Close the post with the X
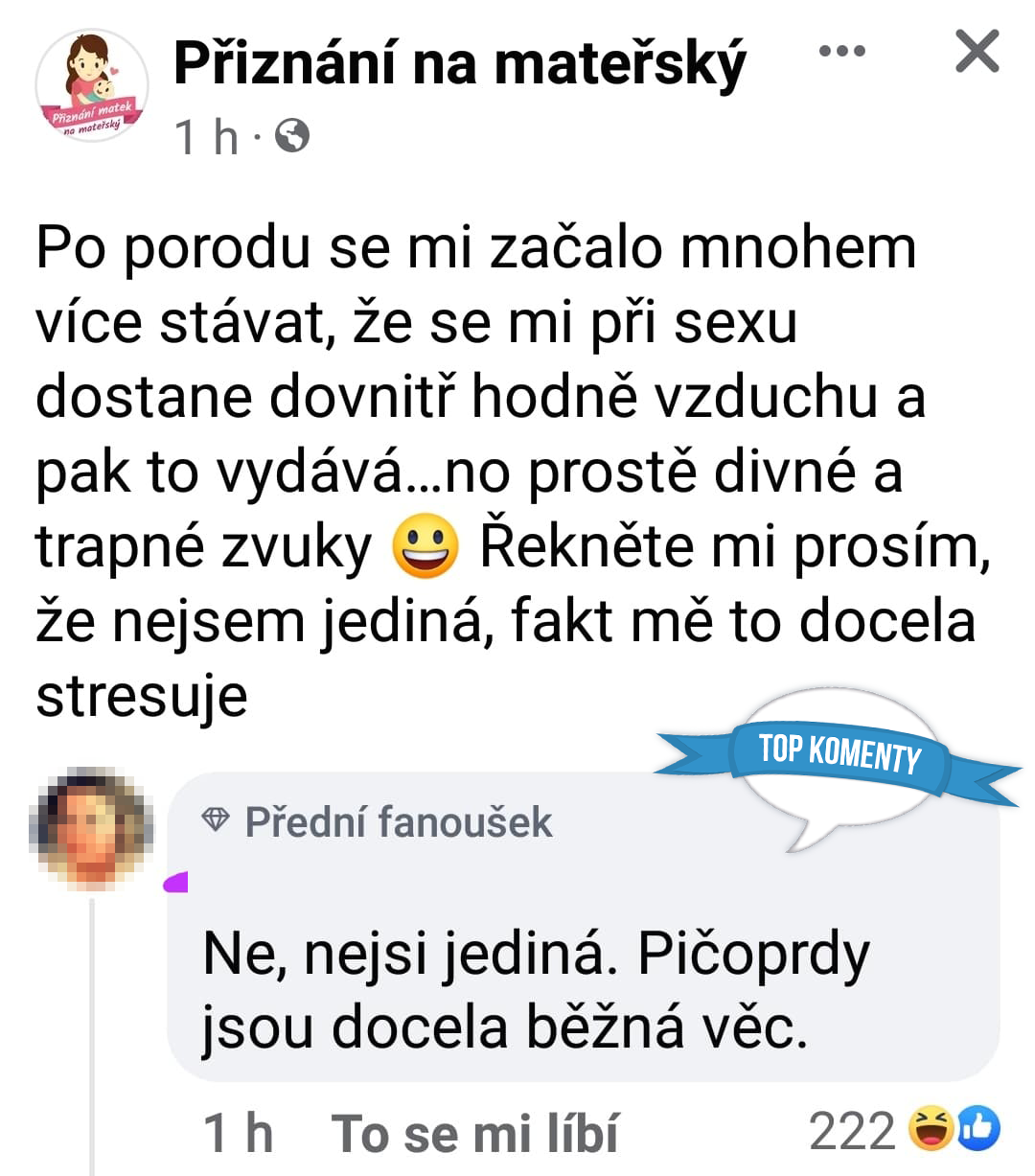The height and width of the screenshot is (1176, 1035). (x=977, y=52)
